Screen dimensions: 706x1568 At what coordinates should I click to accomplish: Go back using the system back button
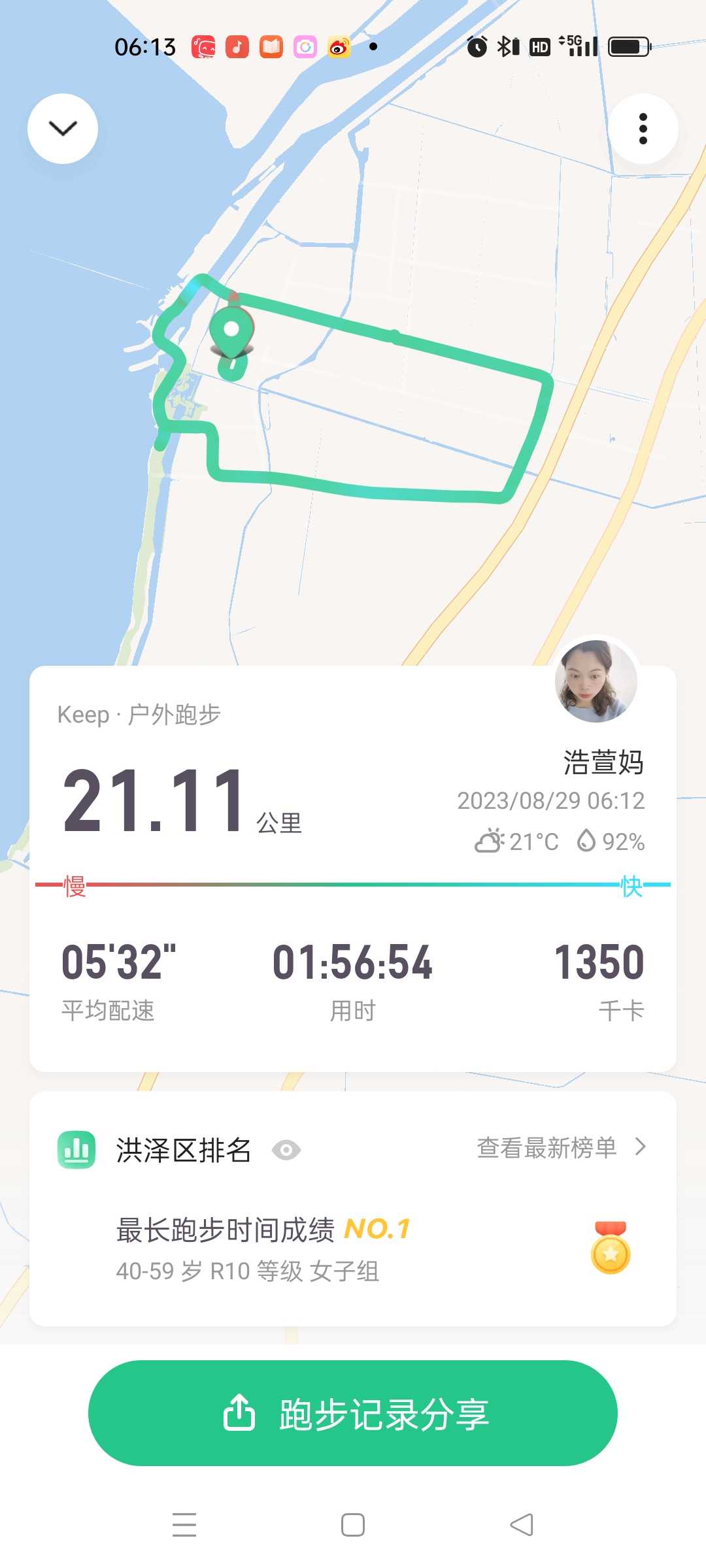coord(522,1525)
